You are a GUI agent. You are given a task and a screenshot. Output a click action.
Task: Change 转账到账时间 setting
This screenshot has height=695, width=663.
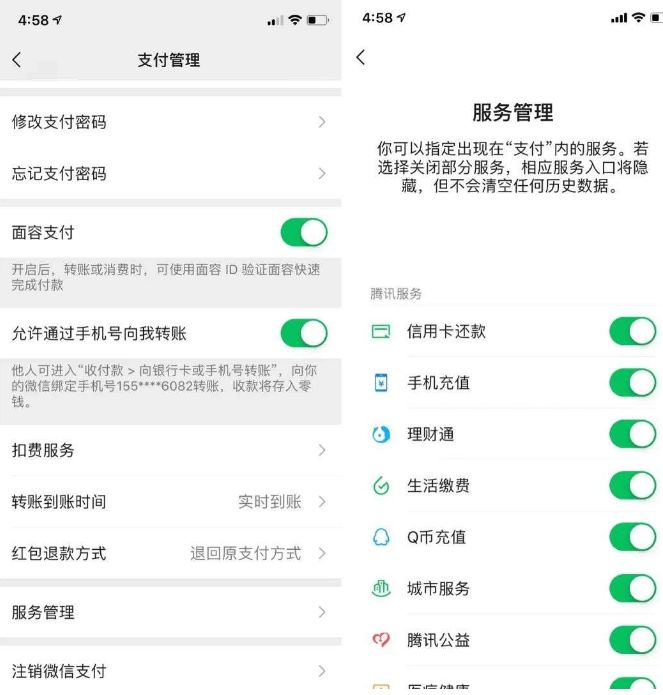168,502
